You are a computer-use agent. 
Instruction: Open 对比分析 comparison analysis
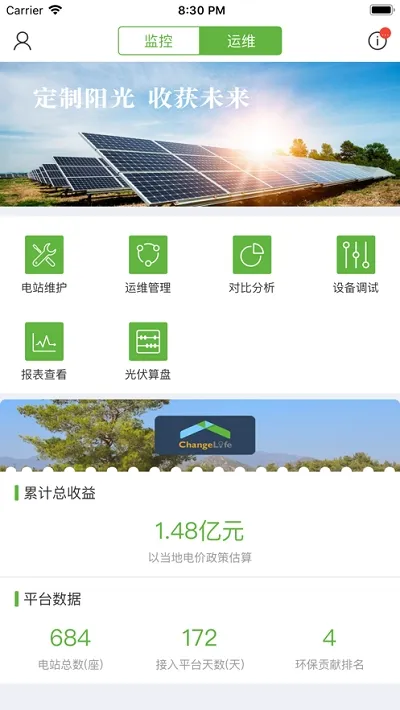252,264
